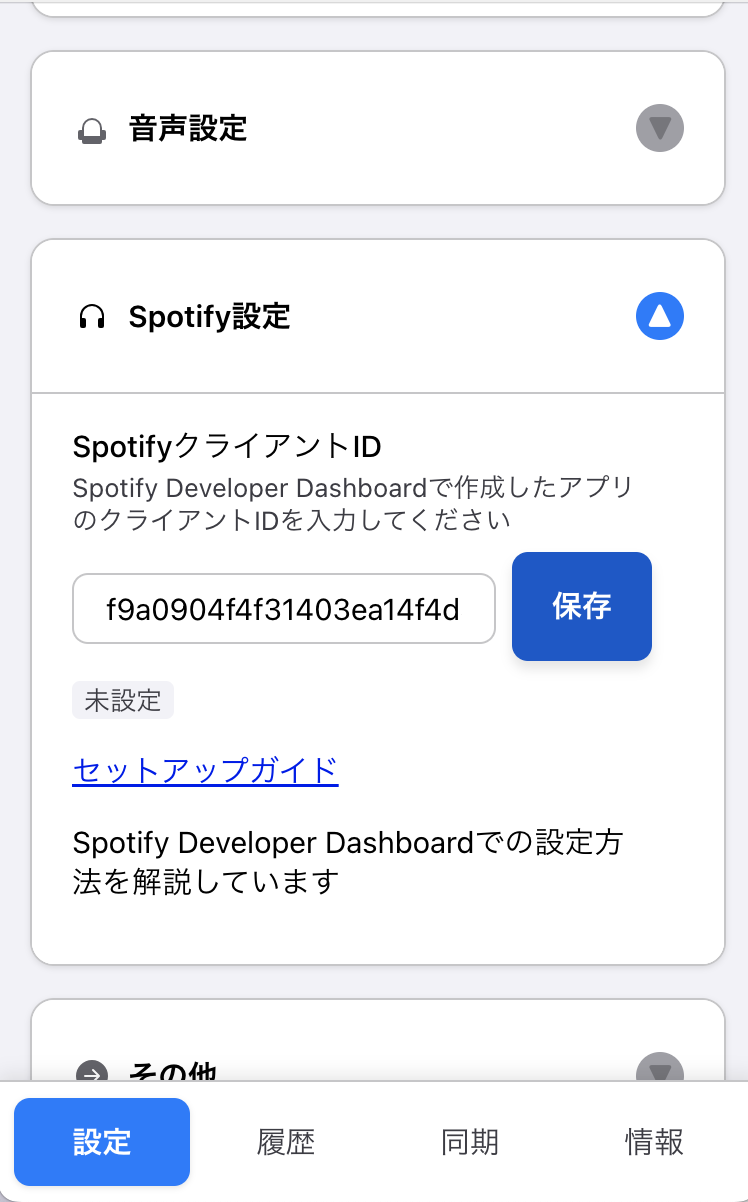Click the Spotify設定 section header title

pos(208,316)
